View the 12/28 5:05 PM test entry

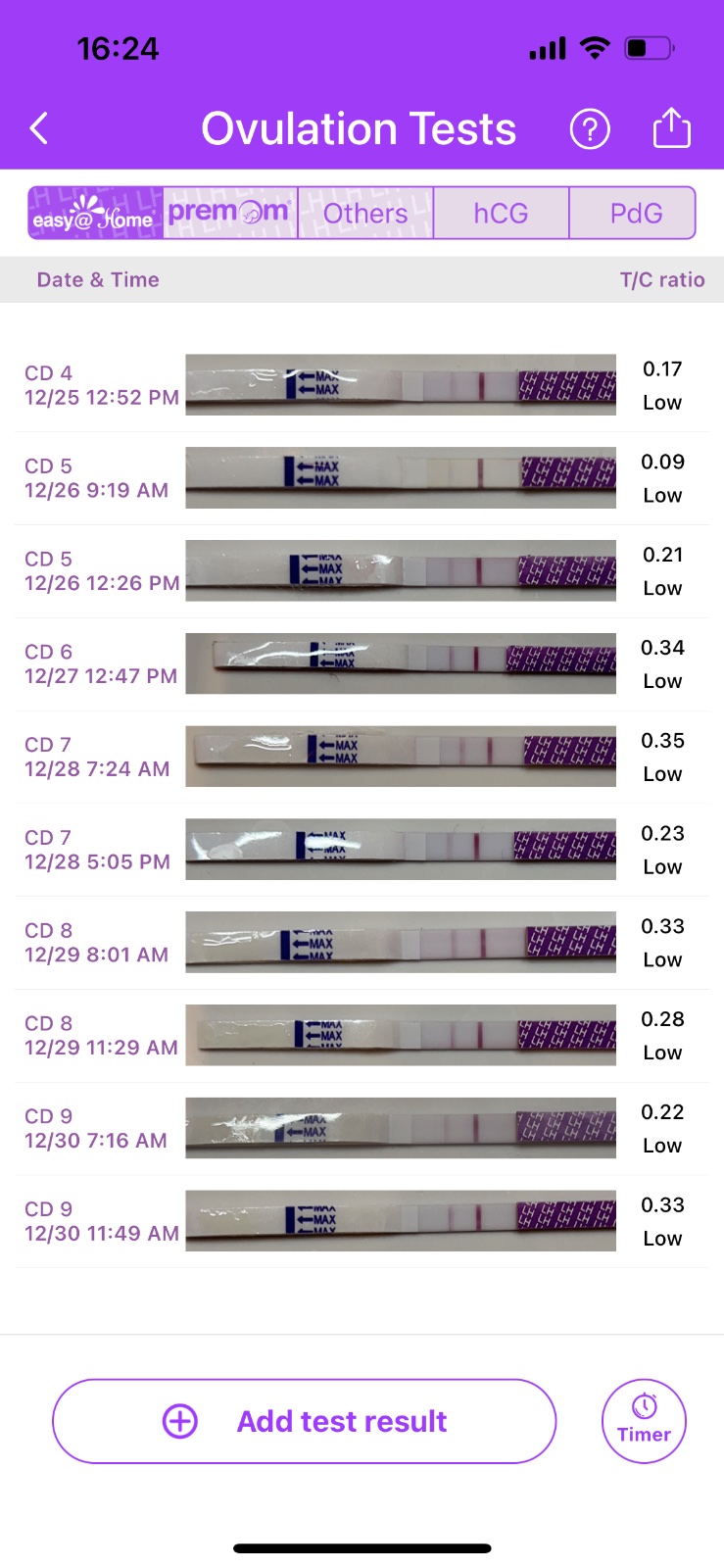tap(362, 850)
